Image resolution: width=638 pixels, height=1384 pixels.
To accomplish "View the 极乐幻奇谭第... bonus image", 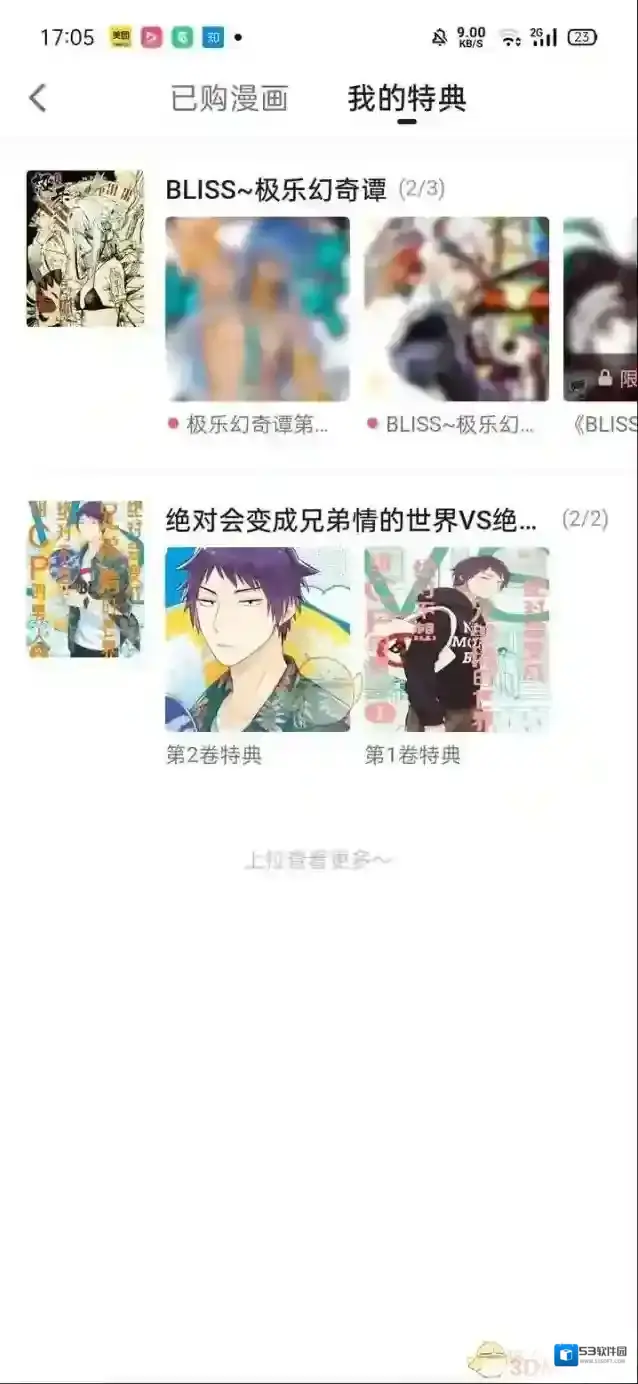I will coord(257,309).
